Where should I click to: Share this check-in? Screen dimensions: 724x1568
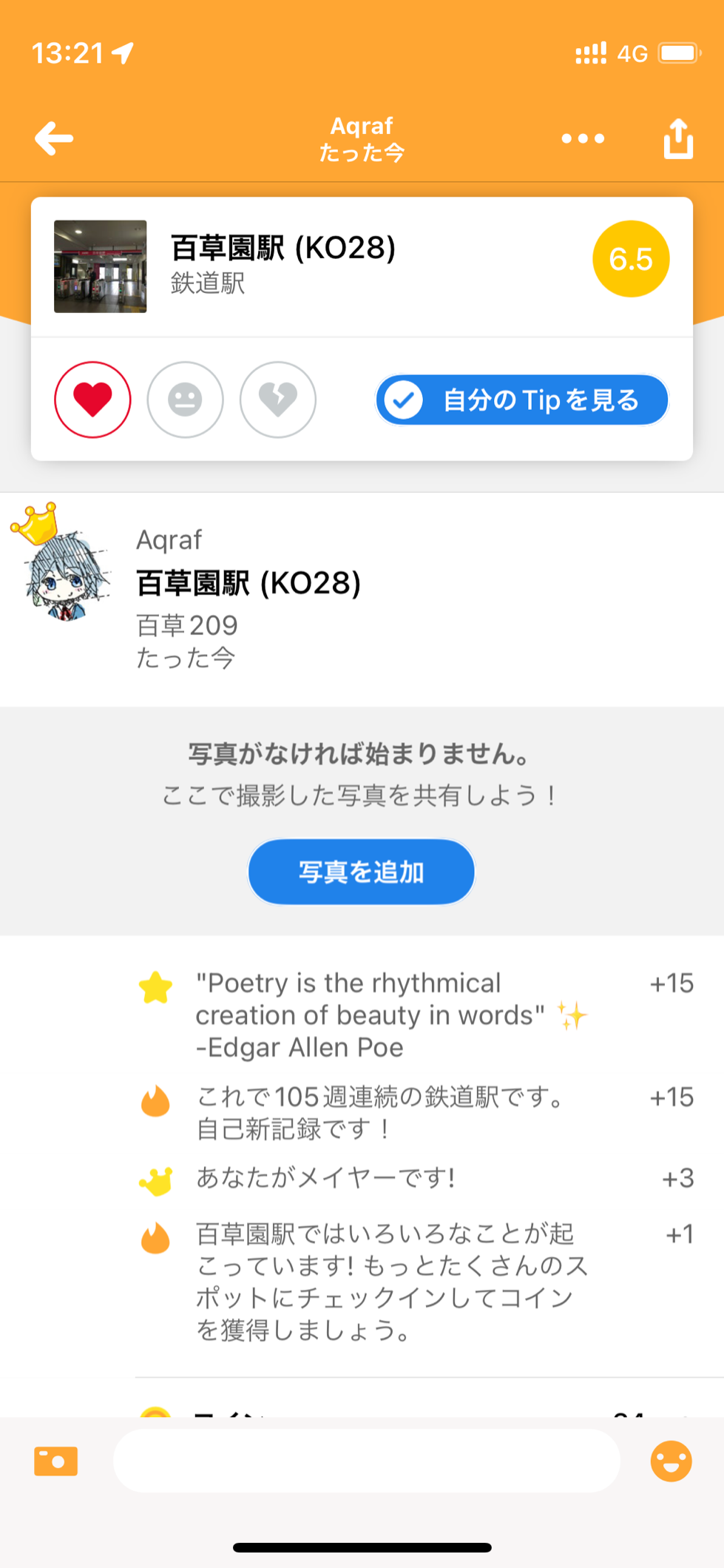(678, 139)
